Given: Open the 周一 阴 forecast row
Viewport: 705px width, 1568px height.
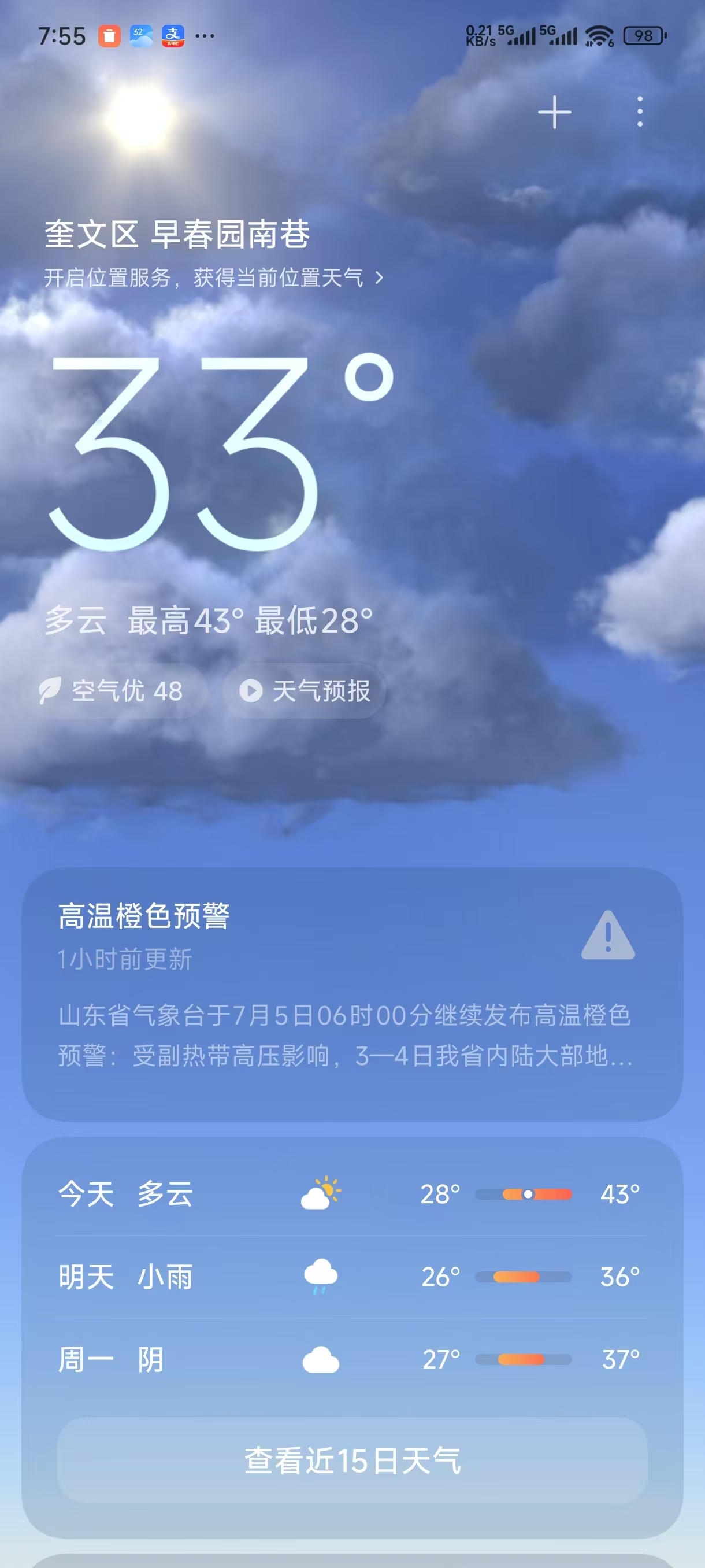Looking at the screenshot, I should pyautogui.click(x=352, y=1359).
